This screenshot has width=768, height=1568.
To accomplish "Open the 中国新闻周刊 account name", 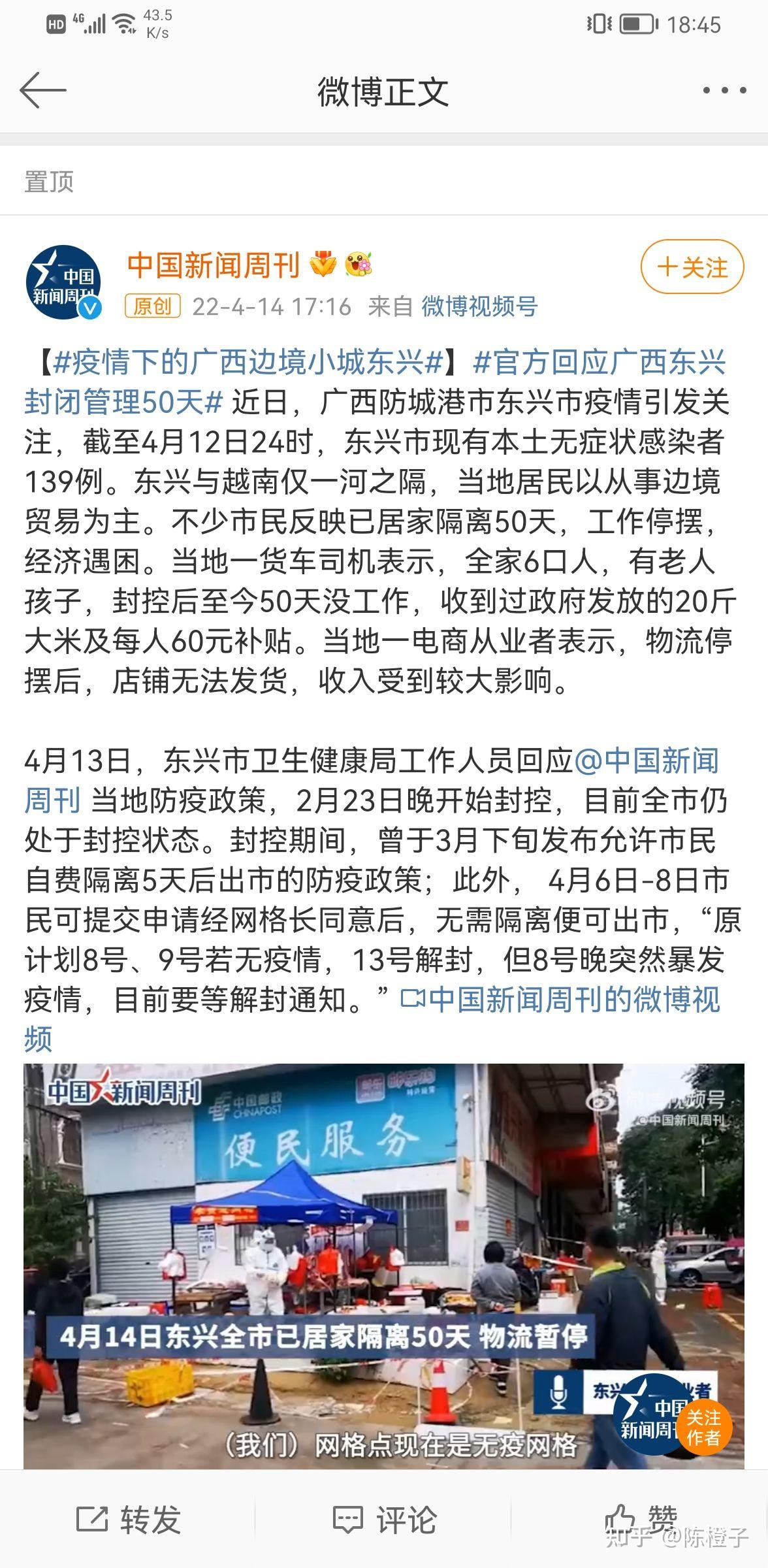I will tap(213, 265).
